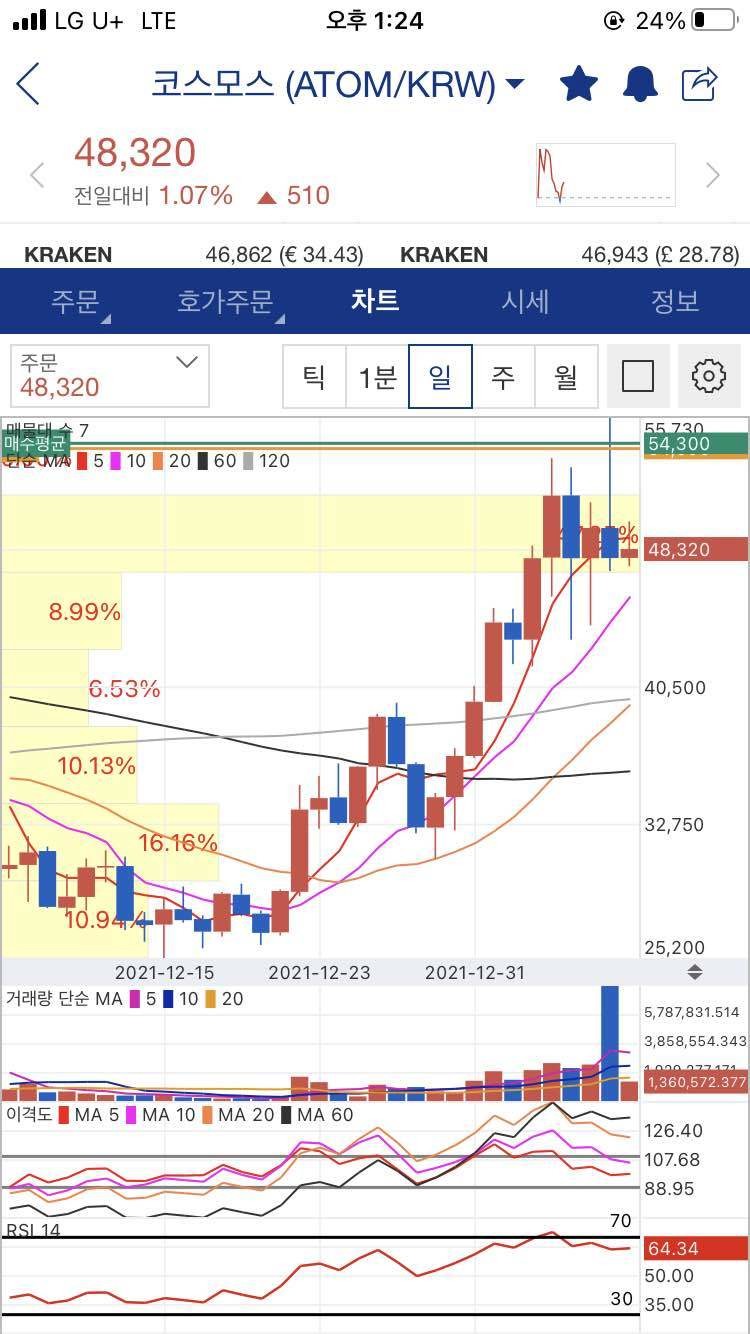Open the price alert bell
750x1334 pixels.
click(640, 84)
